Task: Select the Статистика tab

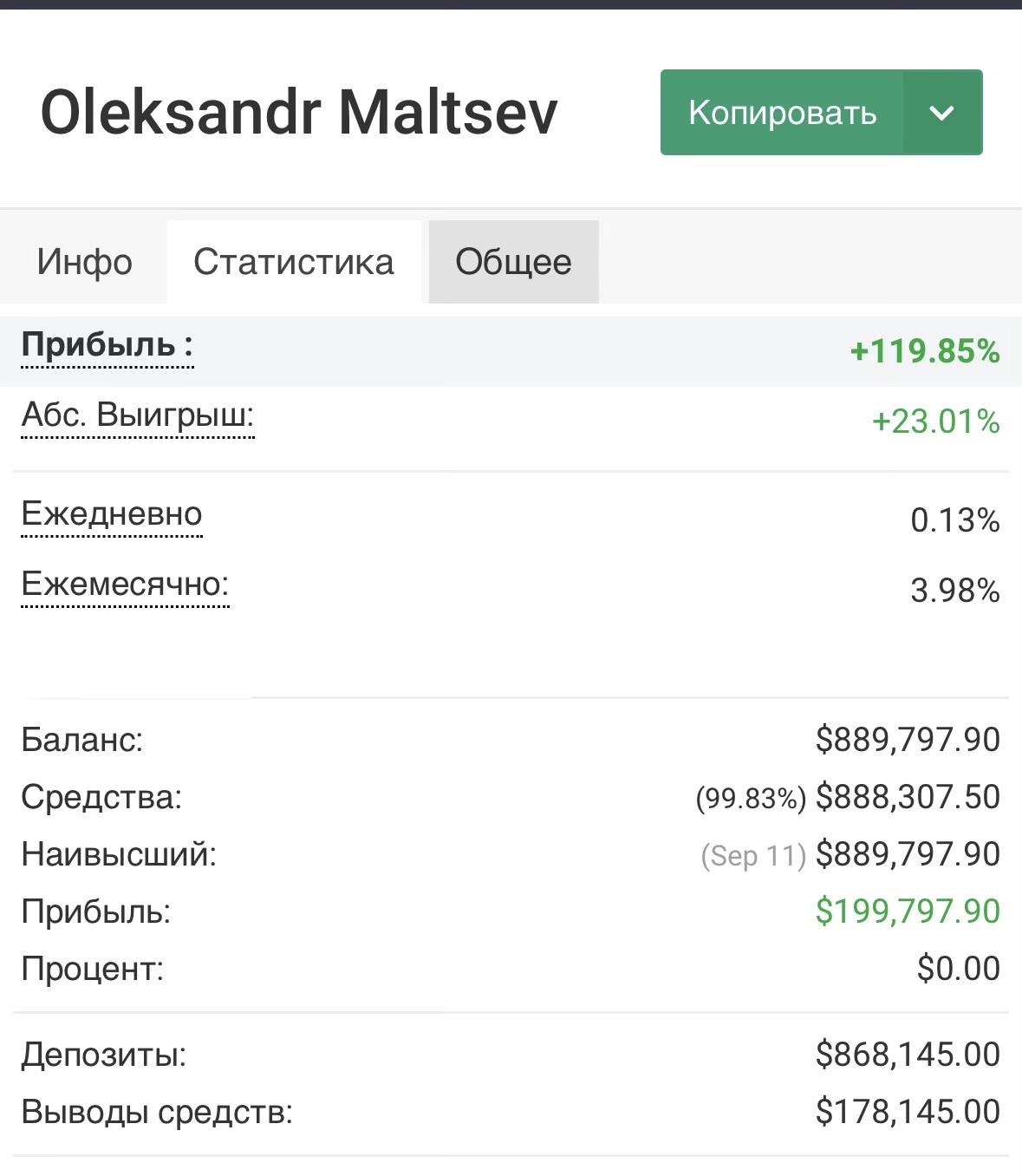Action: click(x=294, y=262)
